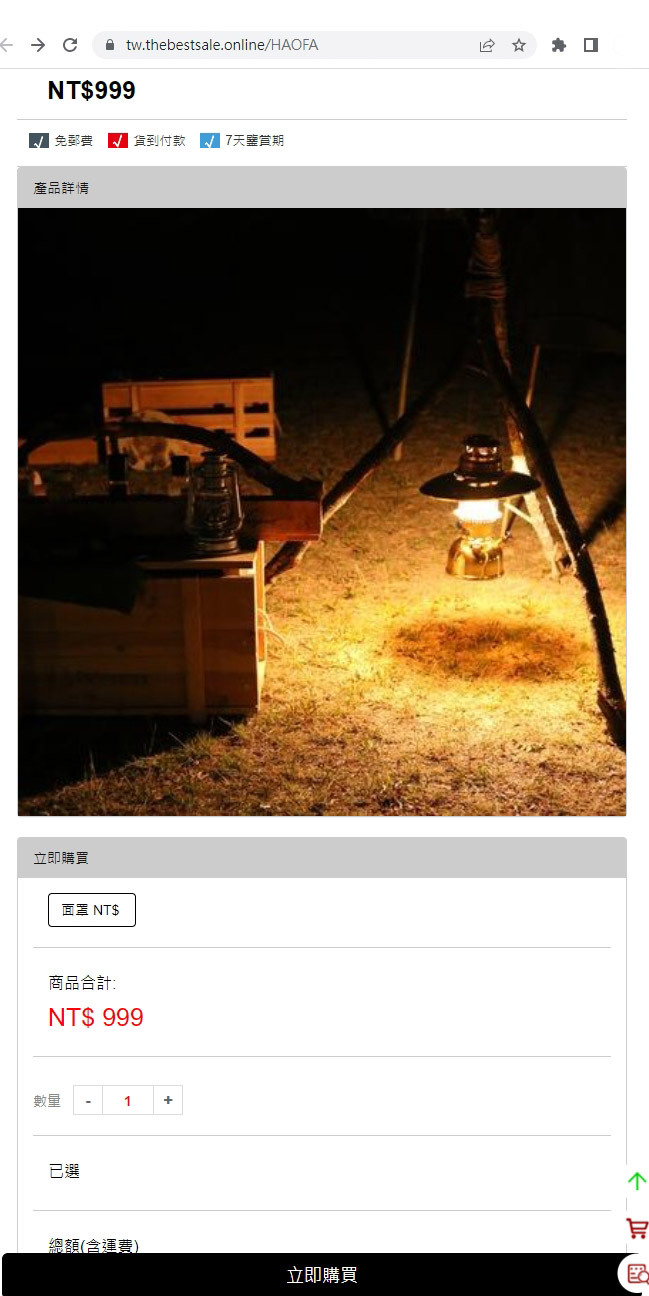
Task: Decrease quantity with the minus button
Action: coord(88,1100)
